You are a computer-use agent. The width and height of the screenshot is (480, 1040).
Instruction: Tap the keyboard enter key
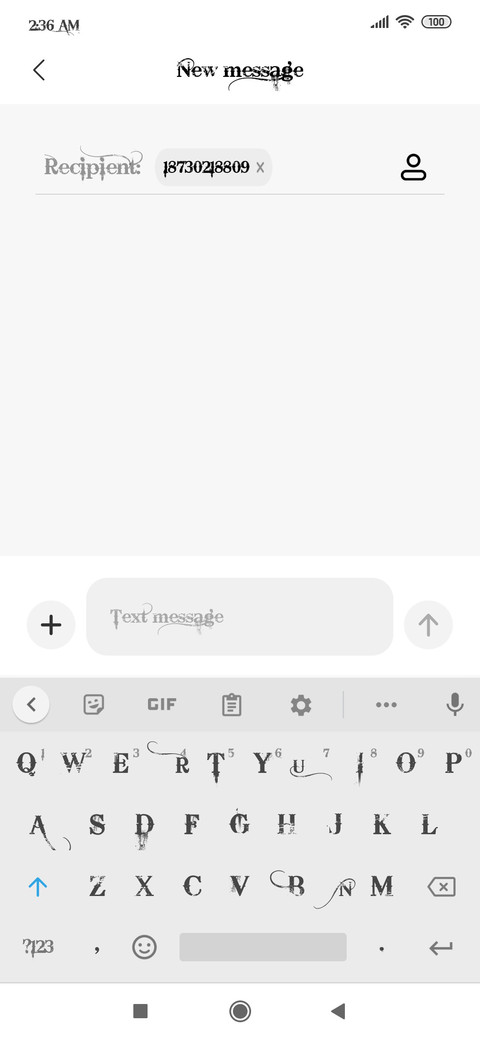[441, 948]
